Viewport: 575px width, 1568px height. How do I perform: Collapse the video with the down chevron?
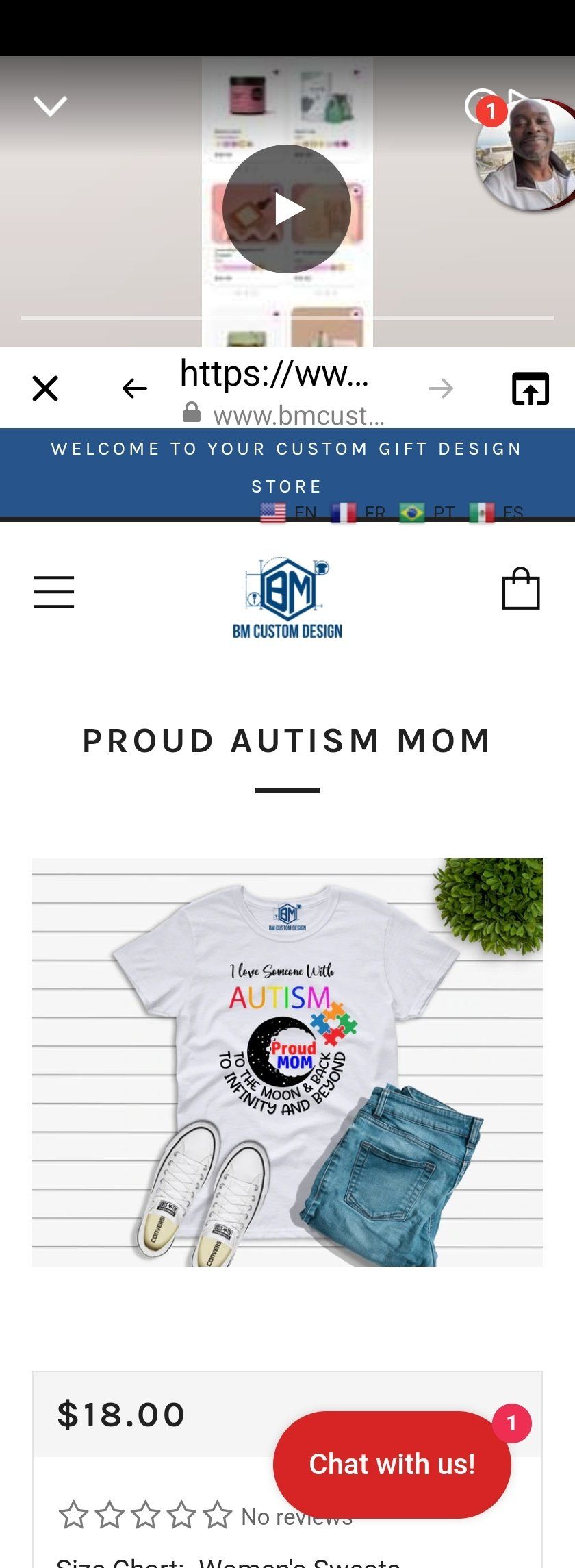[x=50, y=106]
